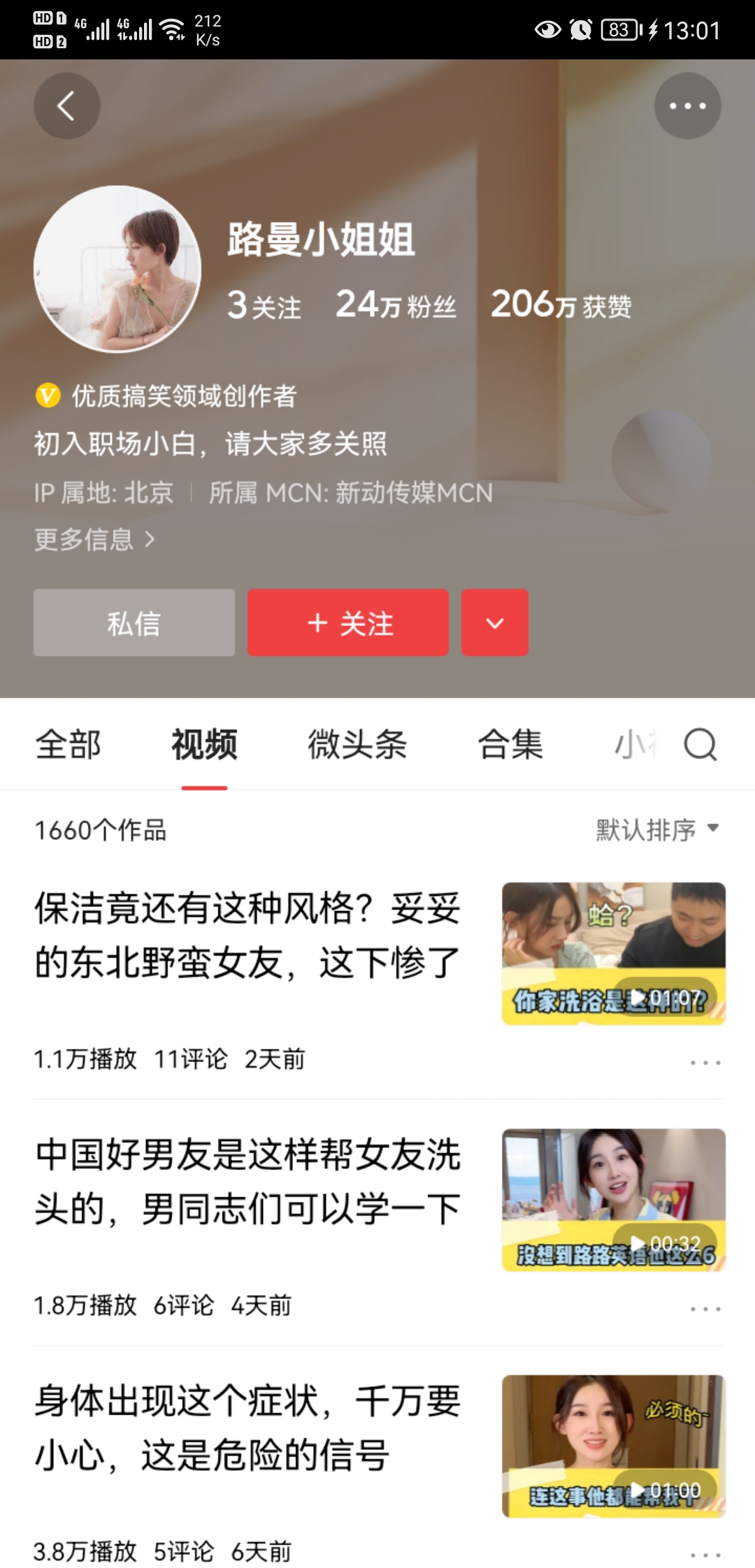Search this creator's content

[700, 744]
